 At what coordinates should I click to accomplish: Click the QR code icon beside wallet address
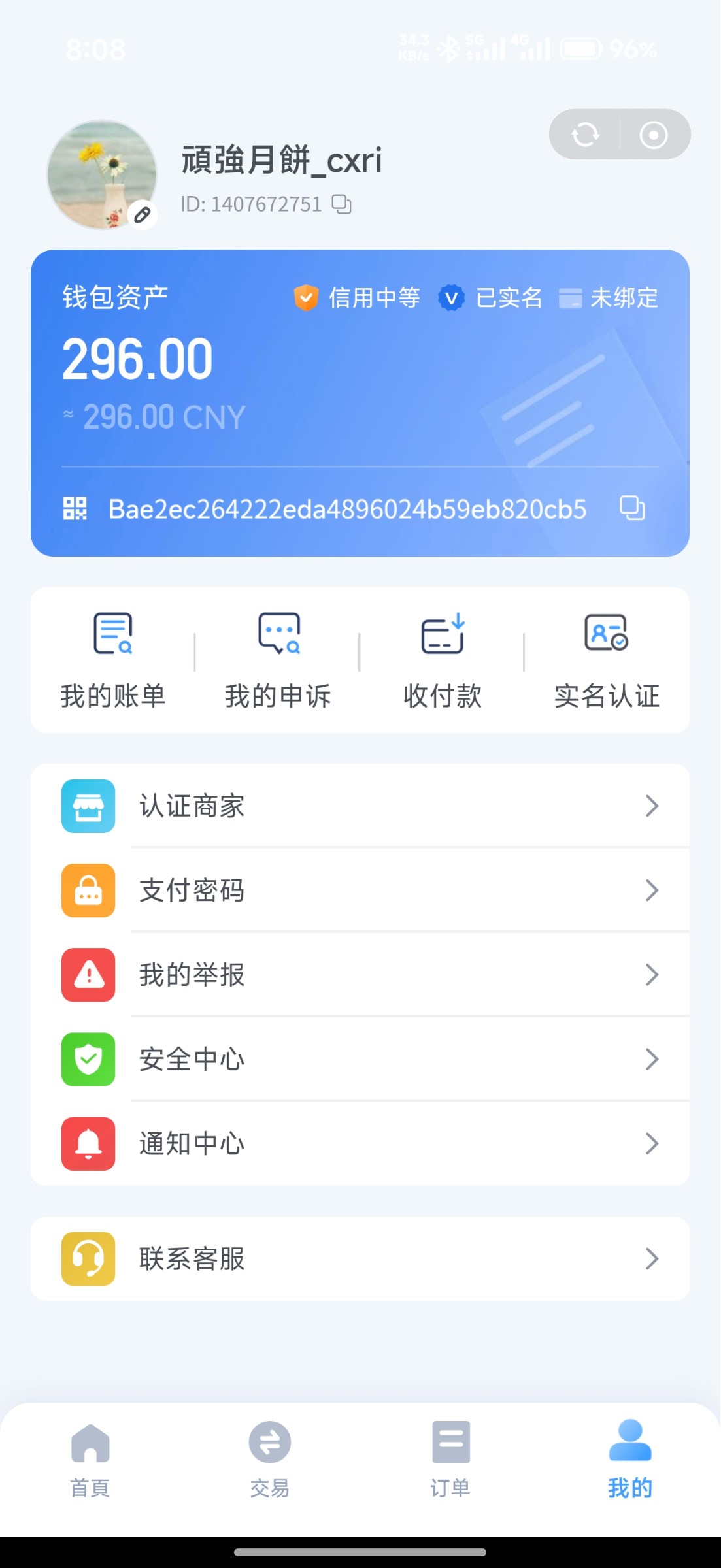coord(73,509)
